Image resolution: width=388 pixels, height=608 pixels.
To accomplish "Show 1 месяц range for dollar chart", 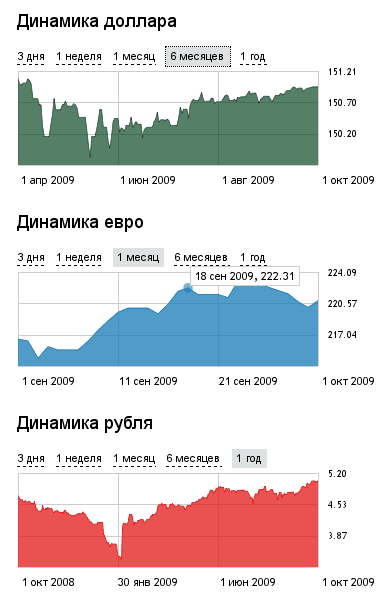I will tap(134, 57).
